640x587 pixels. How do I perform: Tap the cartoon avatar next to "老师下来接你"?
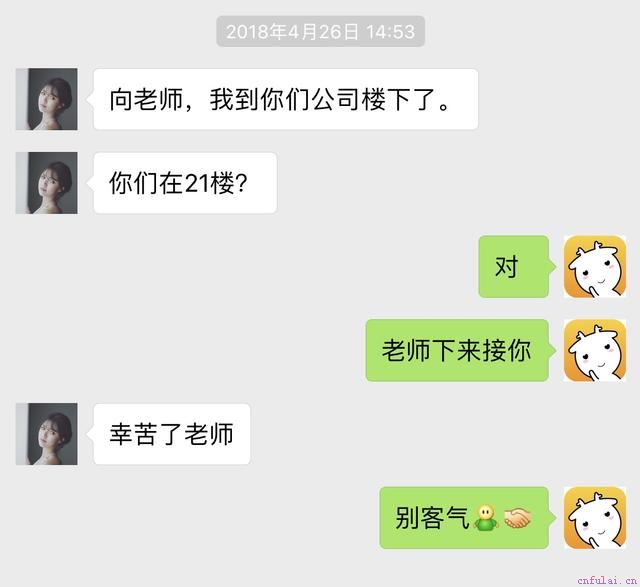(594, 350)
